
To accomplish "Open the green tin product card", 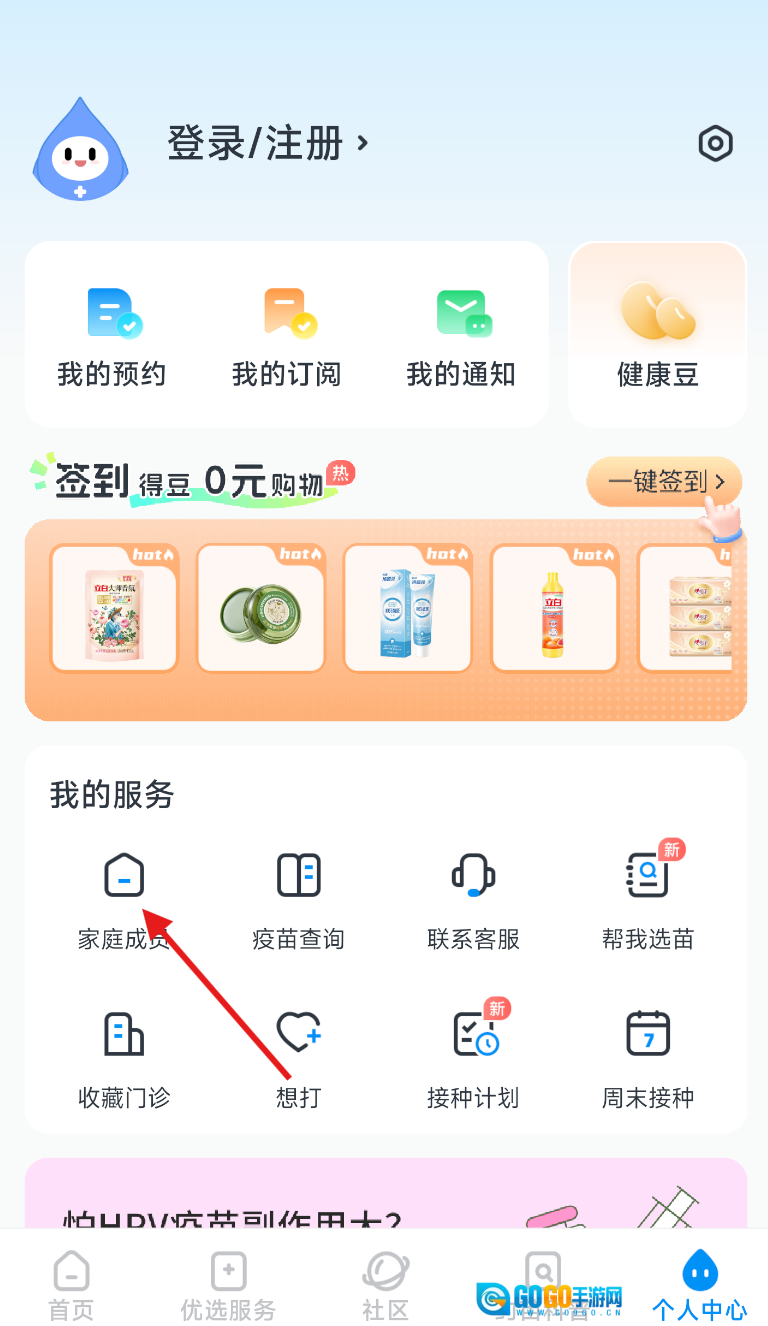I will pyautogui.click(x=261, y=608).
